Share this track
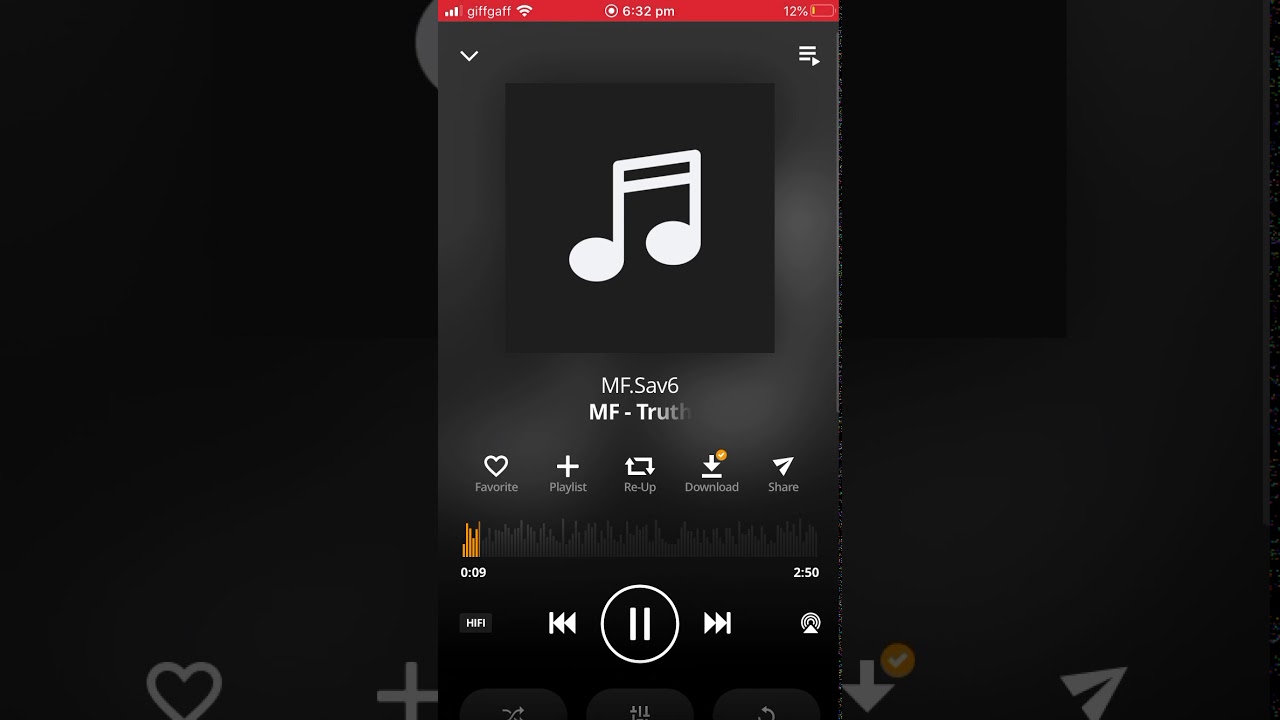The width and height of the screenshot is (1280, 720). coord(783,473)
